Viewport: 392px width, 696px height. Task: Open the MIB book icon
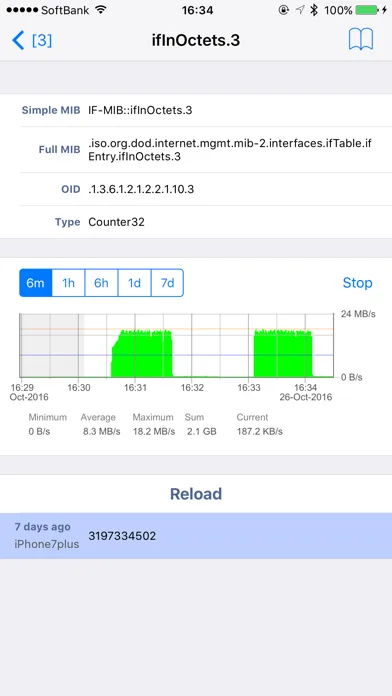click(360, 40)
